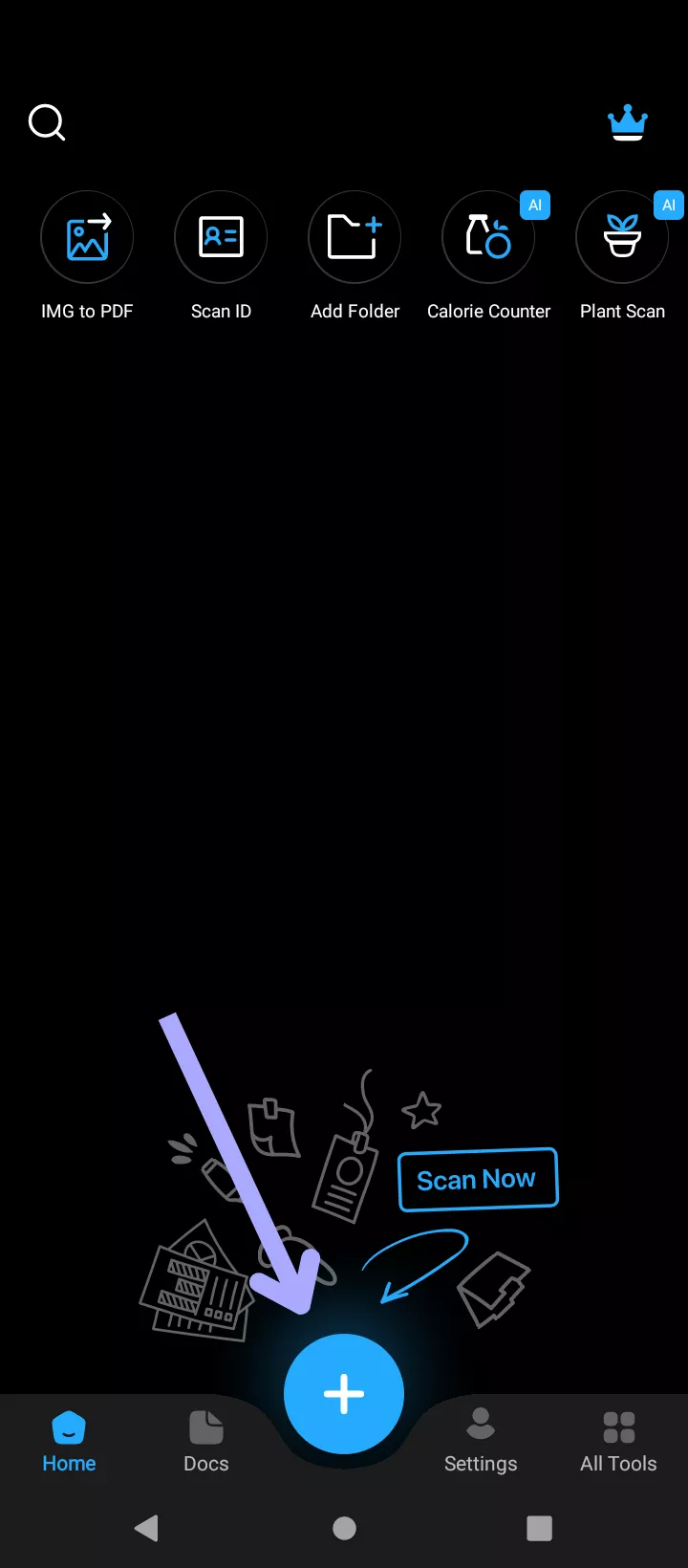The height and width of the screenshot is (1568, 688).
Task: Add a new folder
Action: (355, 237)
